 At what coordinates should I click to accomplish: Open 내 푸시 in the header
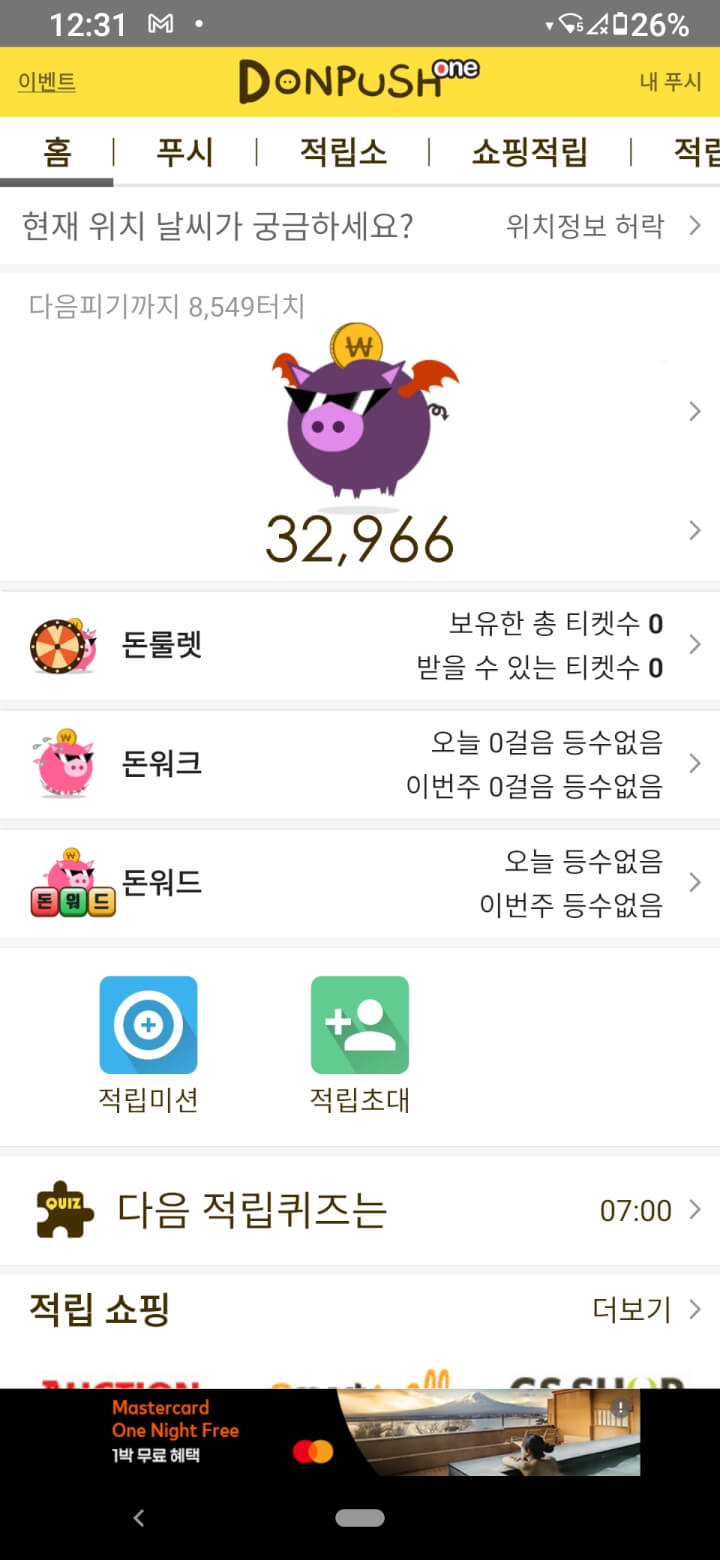coord(670,82)
